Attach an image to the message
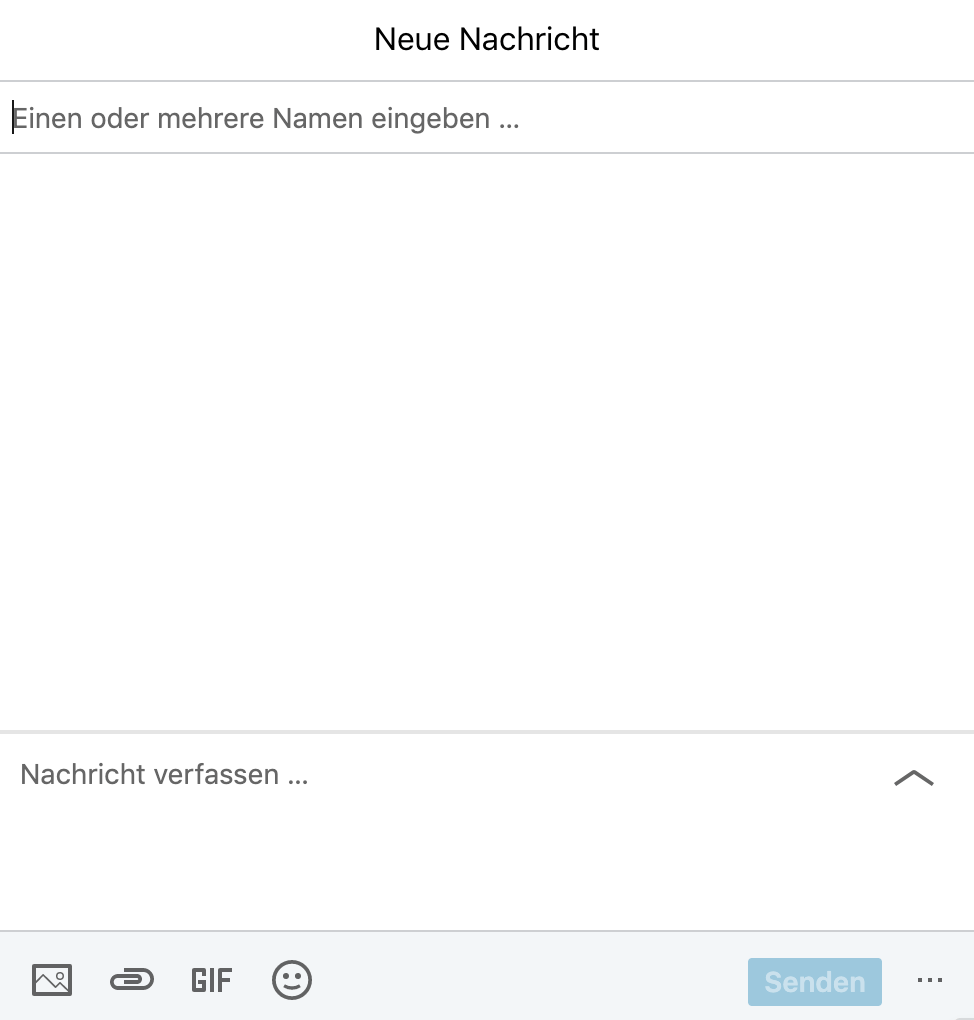 click(52, 980)
